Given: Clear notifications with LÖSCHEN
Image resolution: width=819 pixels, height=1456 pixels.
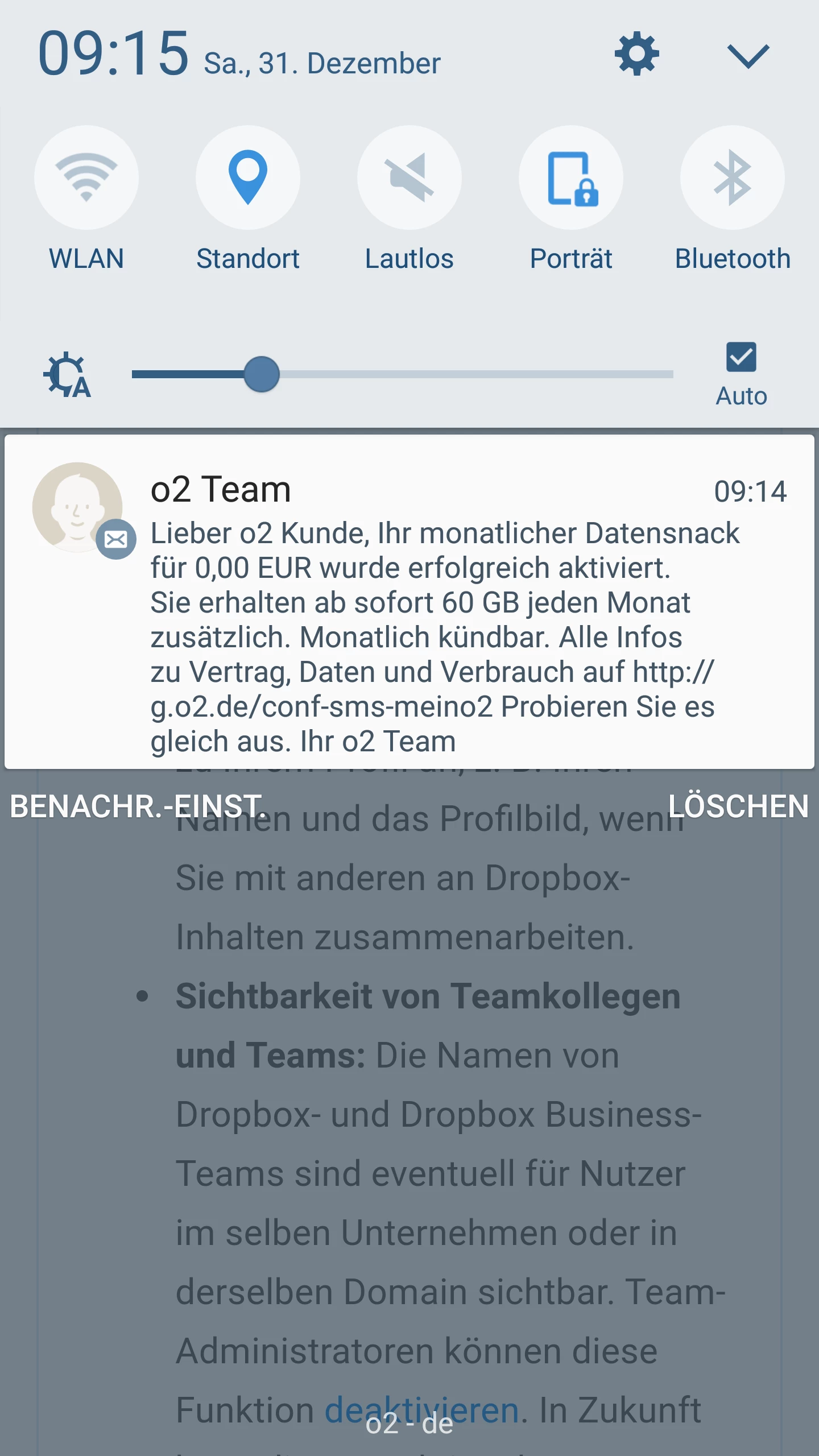Looking at the screenshot, I should click(x=738, y=806).
